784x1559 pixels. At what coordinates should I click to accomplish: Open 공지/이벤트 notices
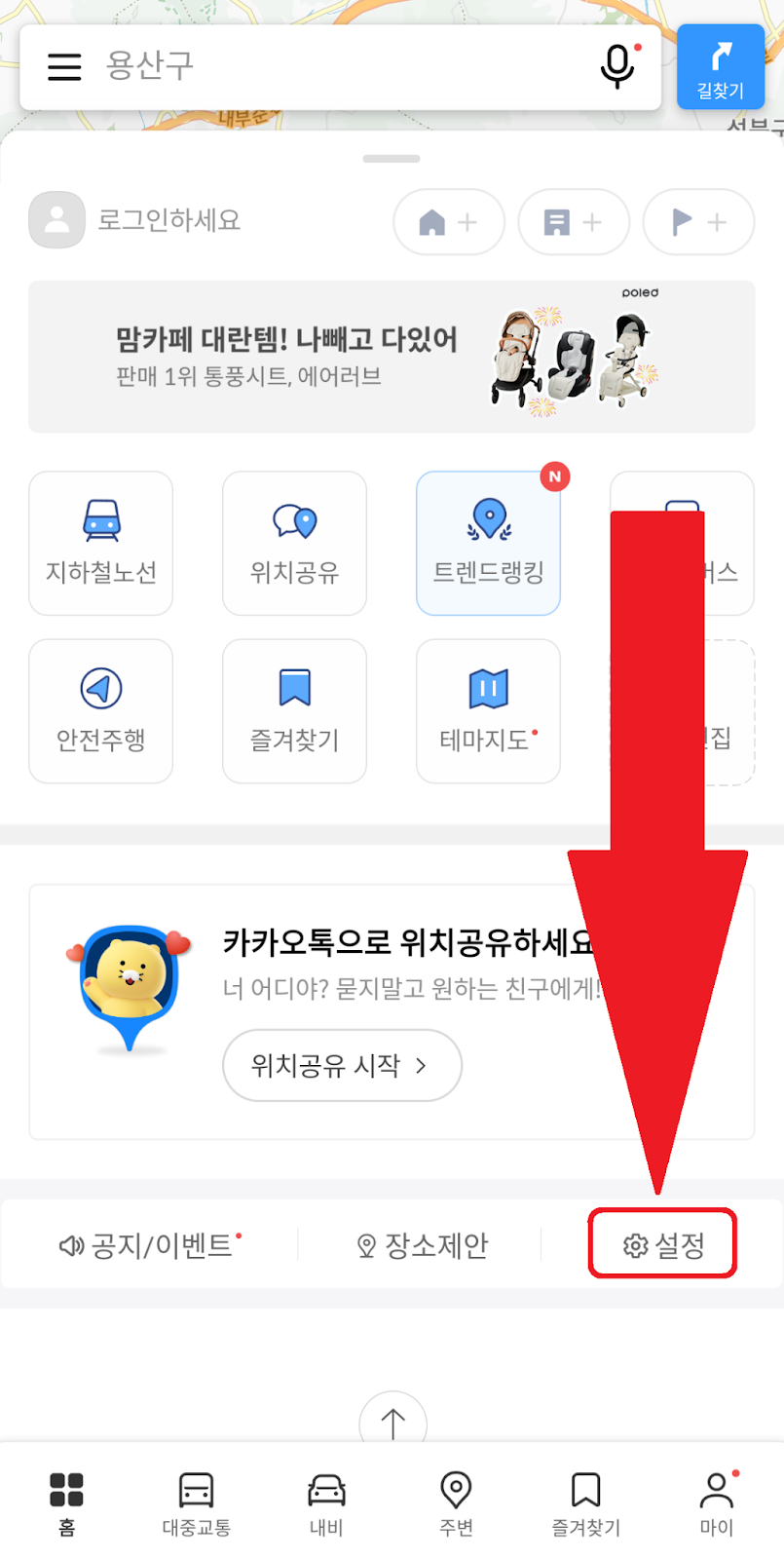point(149,1245)
